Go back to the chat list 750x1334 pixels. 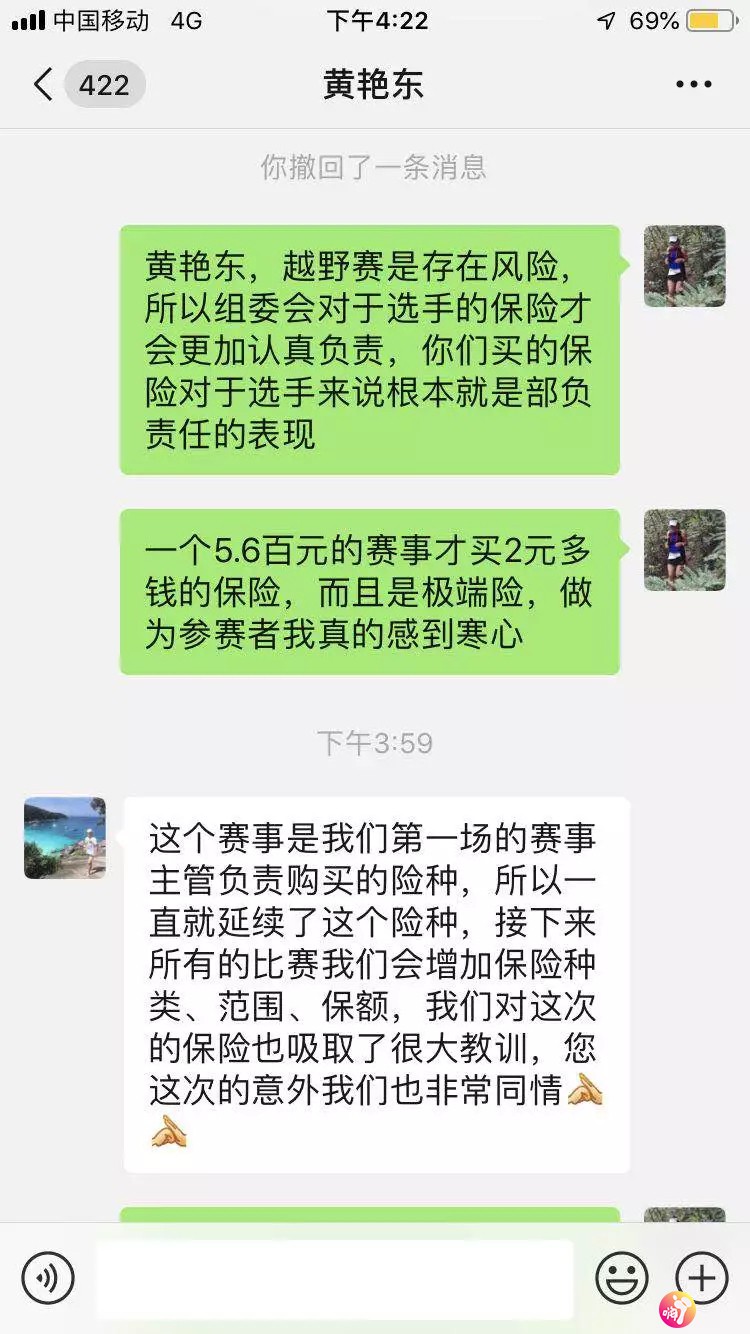[44, 85]
